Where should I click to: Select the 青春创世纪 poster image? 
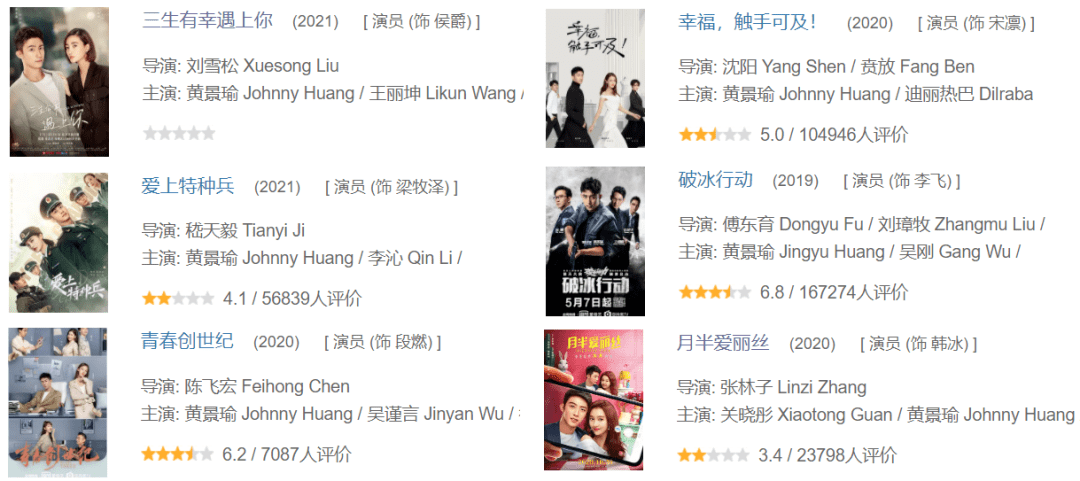pyautogui.click(x=59, y=402)
